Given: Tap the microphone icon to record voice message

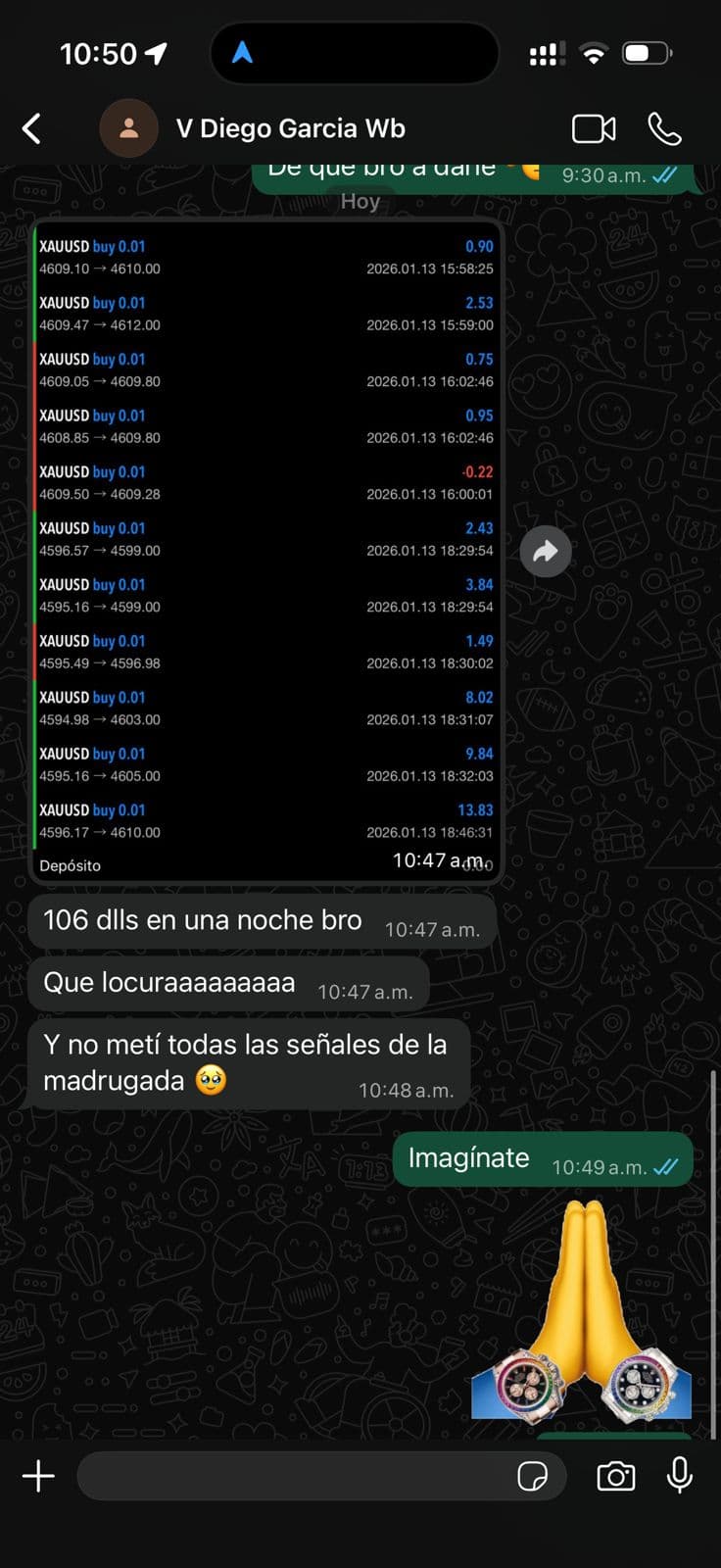Looking at the screenshot, I should point(680,1476).
